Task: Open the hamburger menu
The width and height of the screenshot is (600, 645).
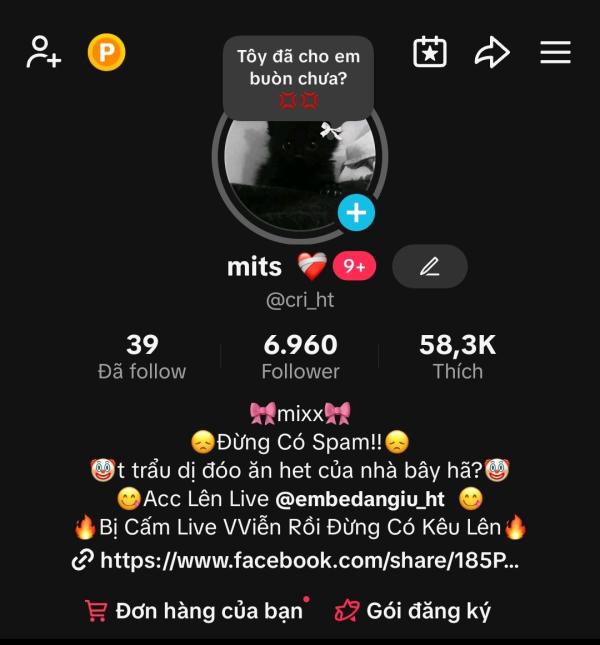Action: [x=555, y=52]
